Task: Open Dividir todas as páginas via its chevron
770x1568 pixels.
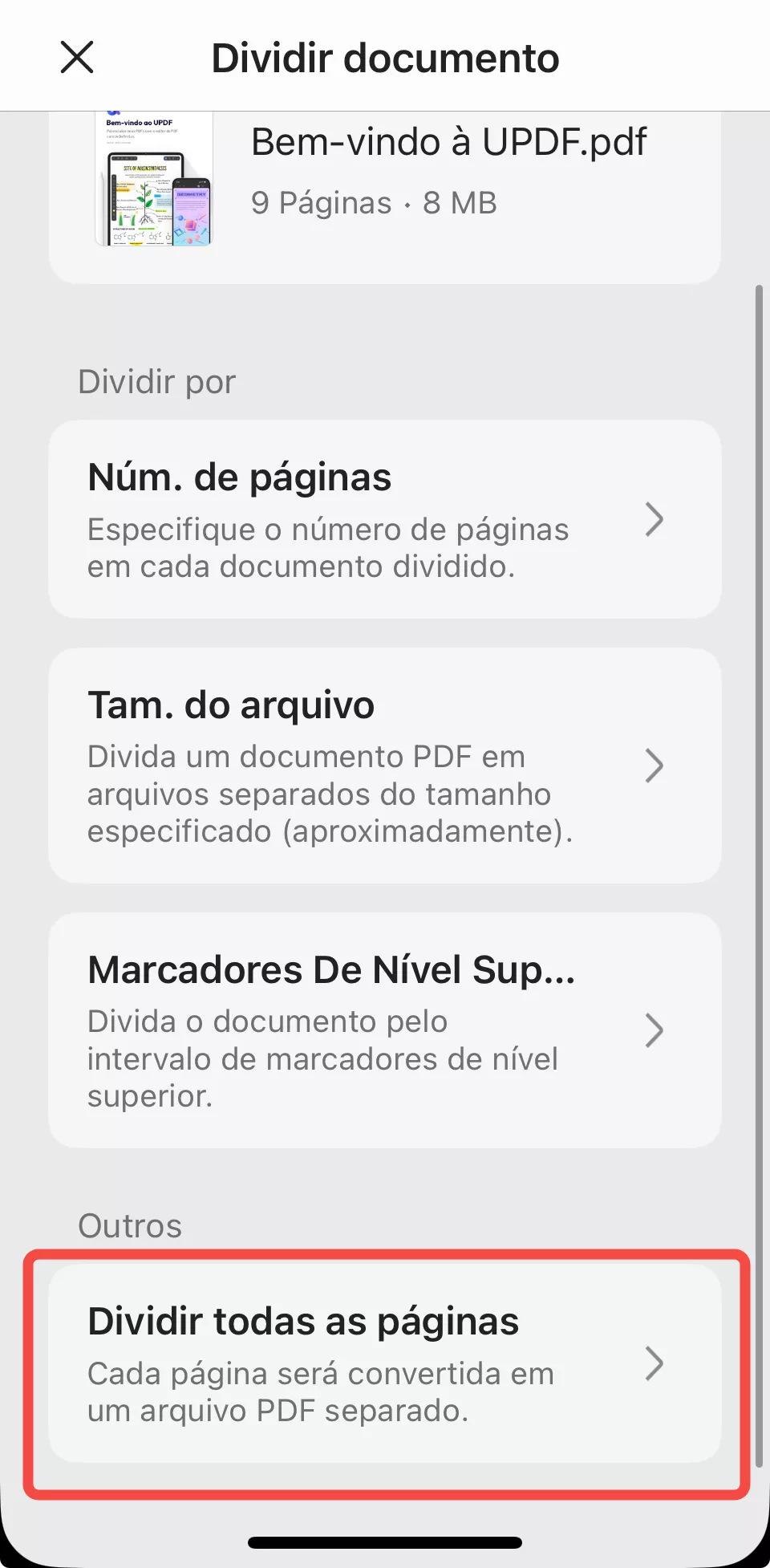Action: 656,1362
